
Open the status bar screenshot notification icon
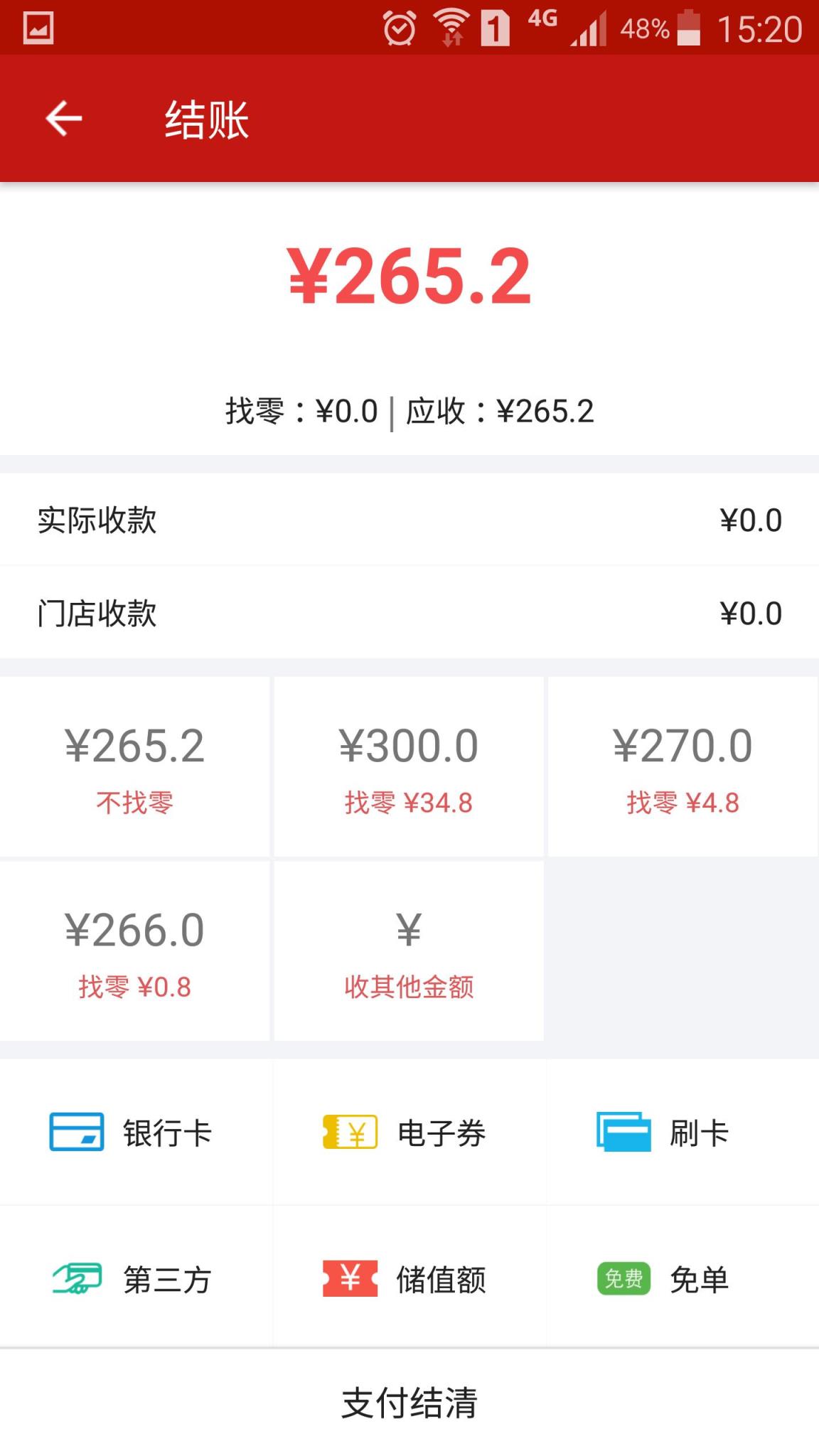[39, 27]
